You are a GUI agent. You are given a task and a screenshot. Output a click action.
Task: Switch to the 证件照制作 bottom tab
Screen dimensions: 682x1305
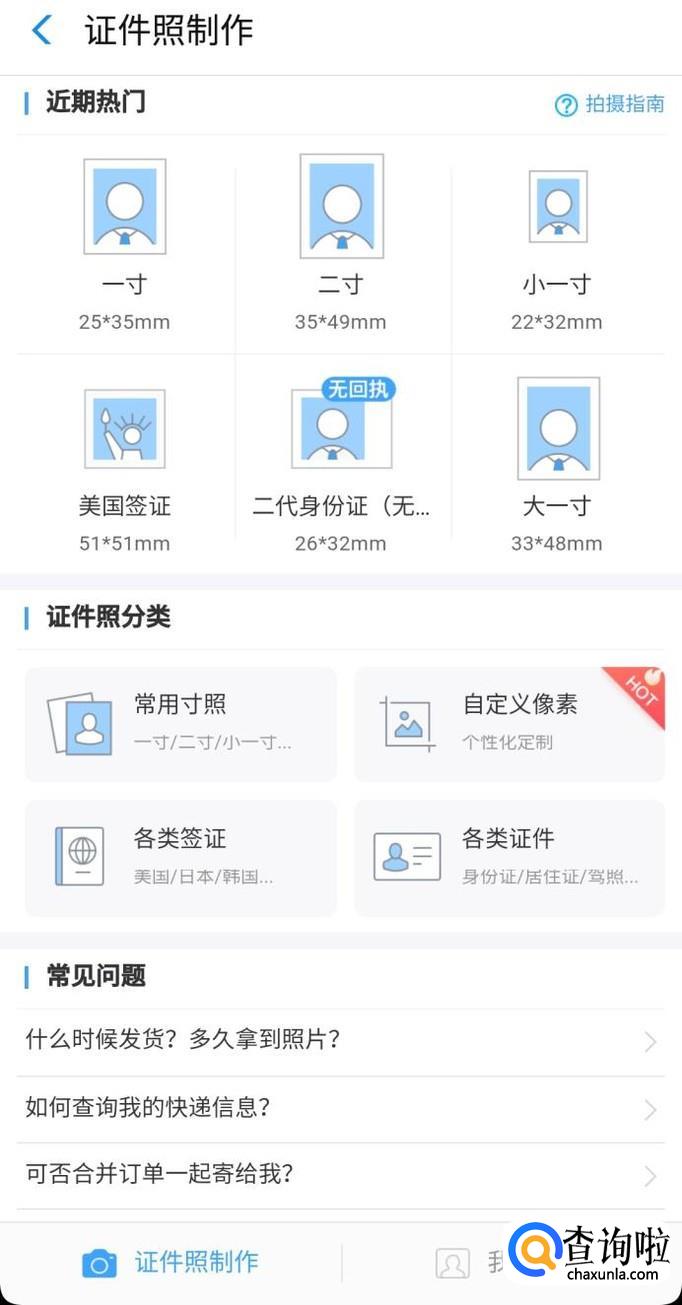click(x=171, y=1262)
